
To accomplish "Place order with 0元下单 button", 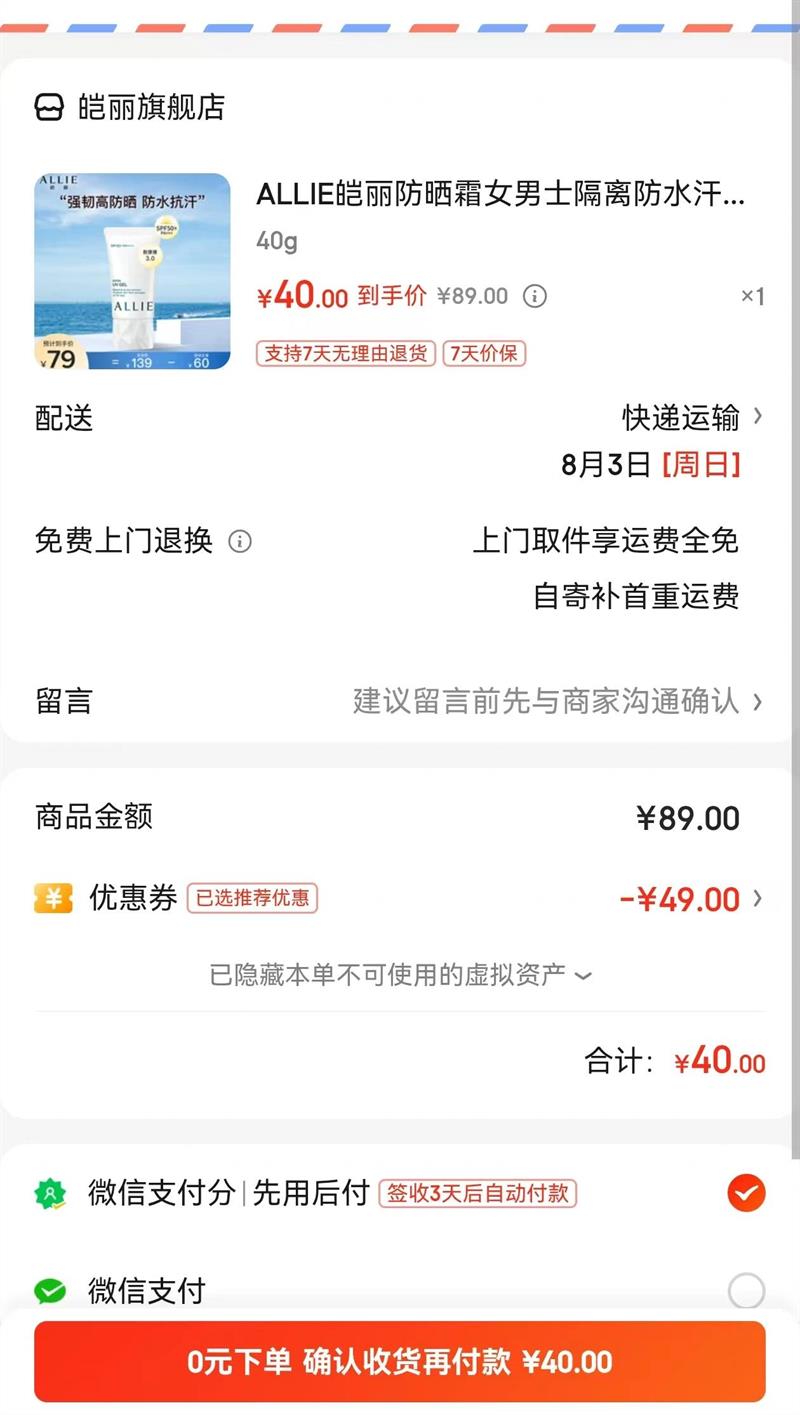I will tap(400, 1362).
